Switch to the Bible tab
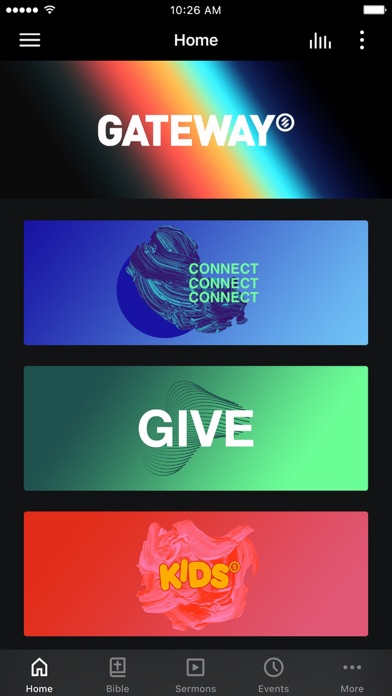 118,674
